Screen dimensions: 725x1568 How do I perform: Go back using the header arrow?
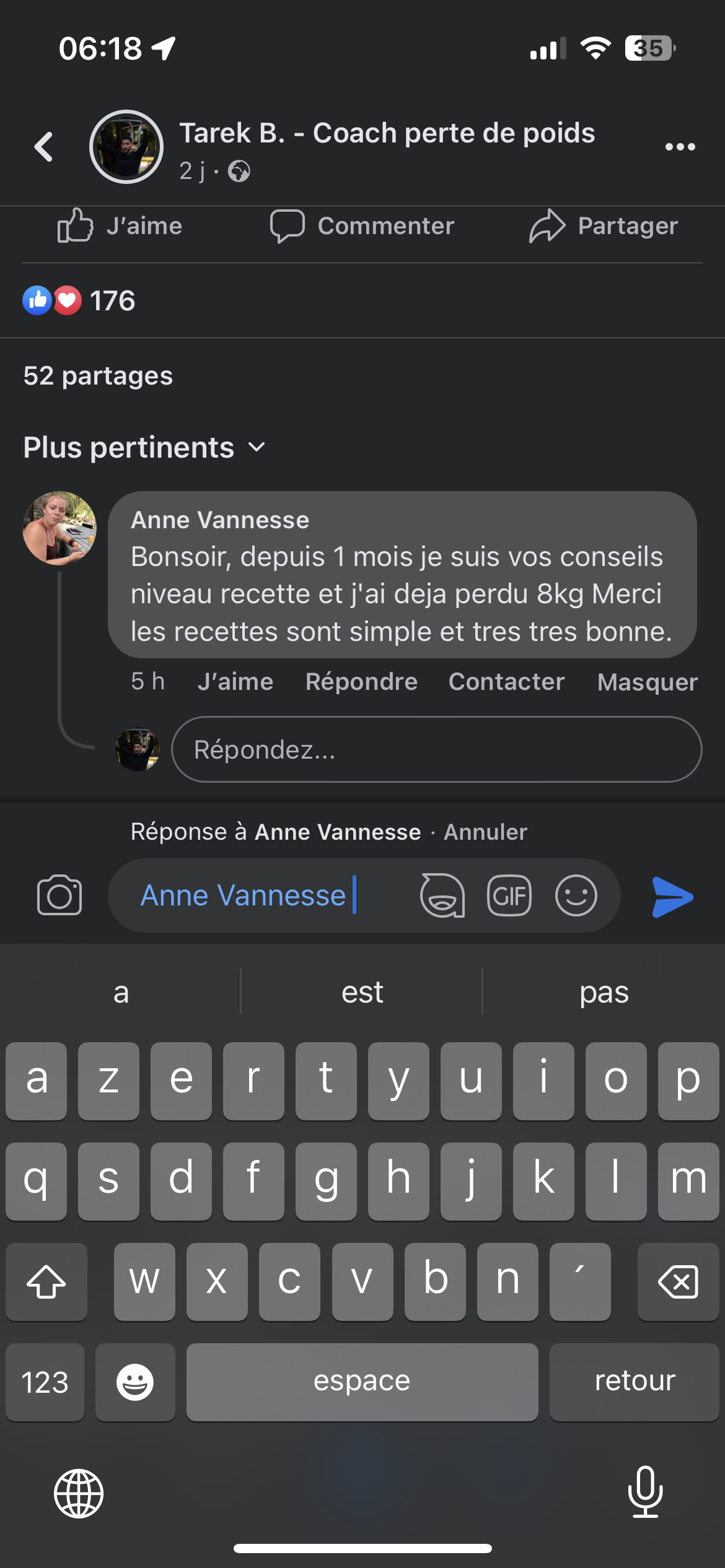click(x=44, y=147)
